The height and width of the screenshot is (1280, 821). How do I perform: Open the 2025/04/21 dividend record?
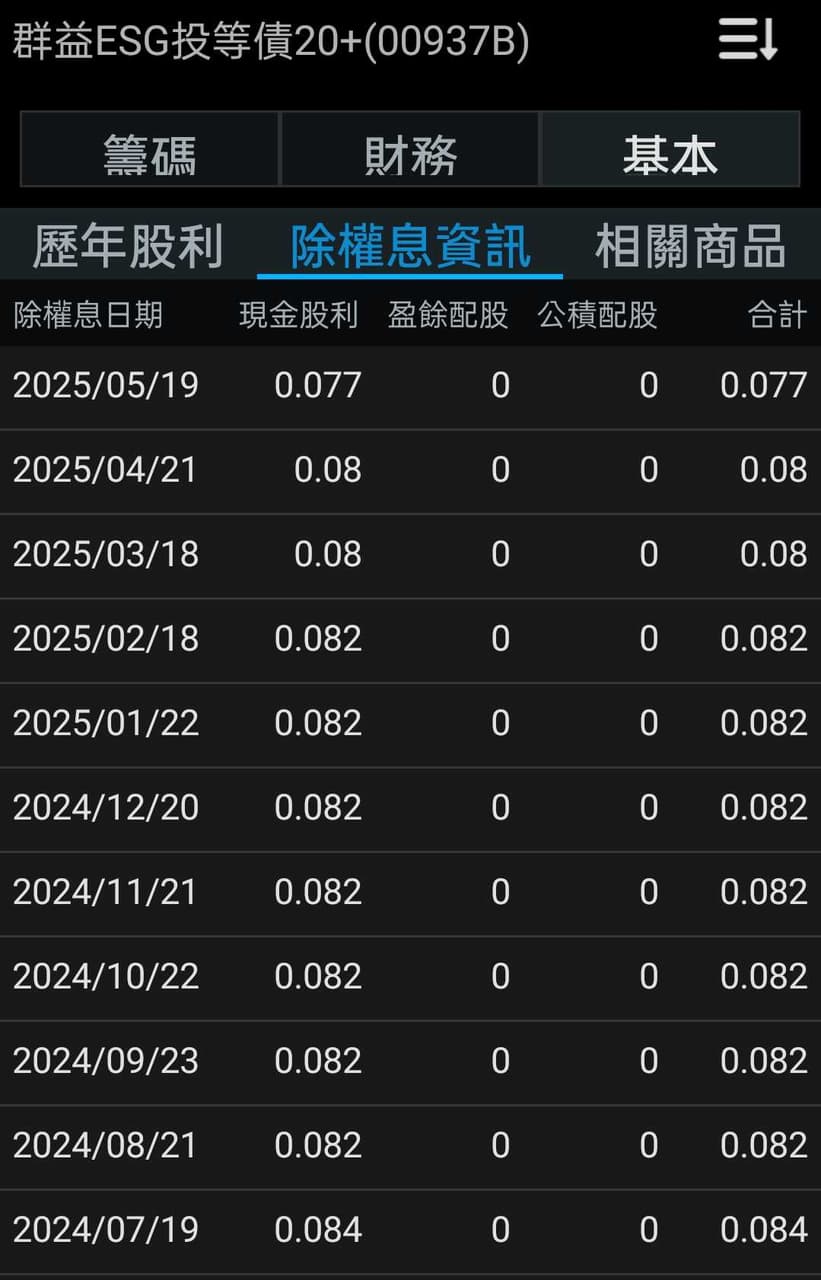410,470
